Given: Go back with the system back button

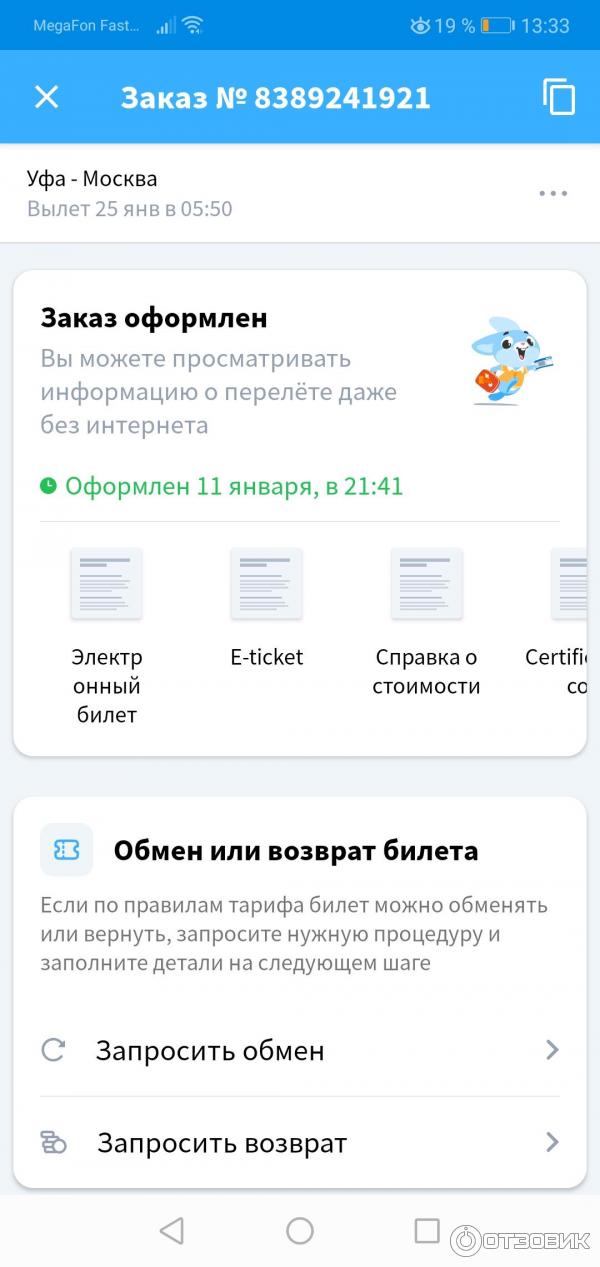Looking at the screenshot, I should (x=172, y=1230).
